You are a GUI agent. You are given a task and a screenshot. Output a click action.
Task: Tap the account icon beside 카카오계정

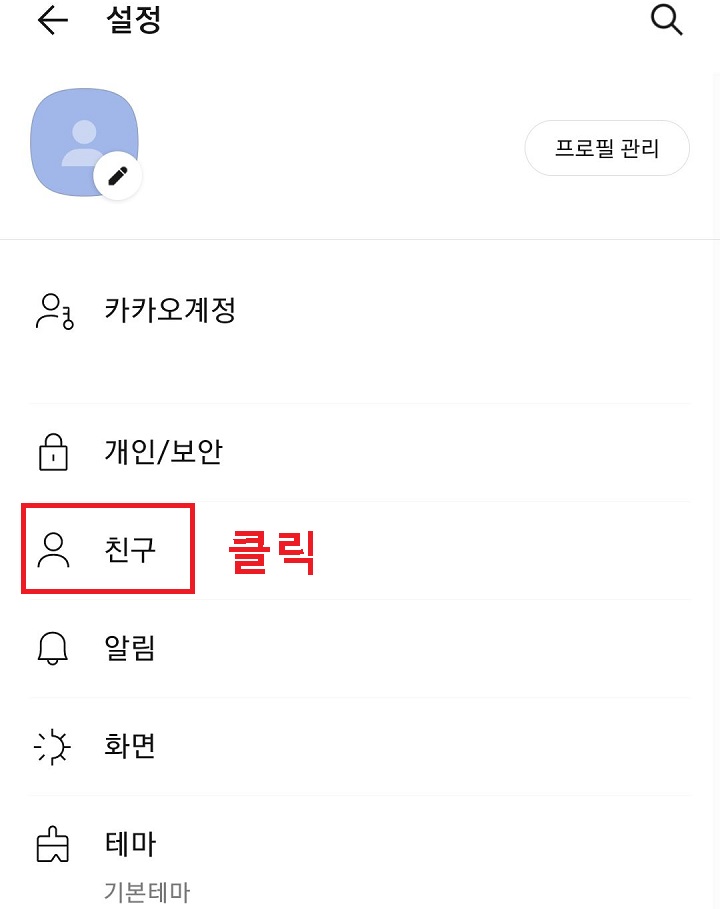(x=54, y=311)
